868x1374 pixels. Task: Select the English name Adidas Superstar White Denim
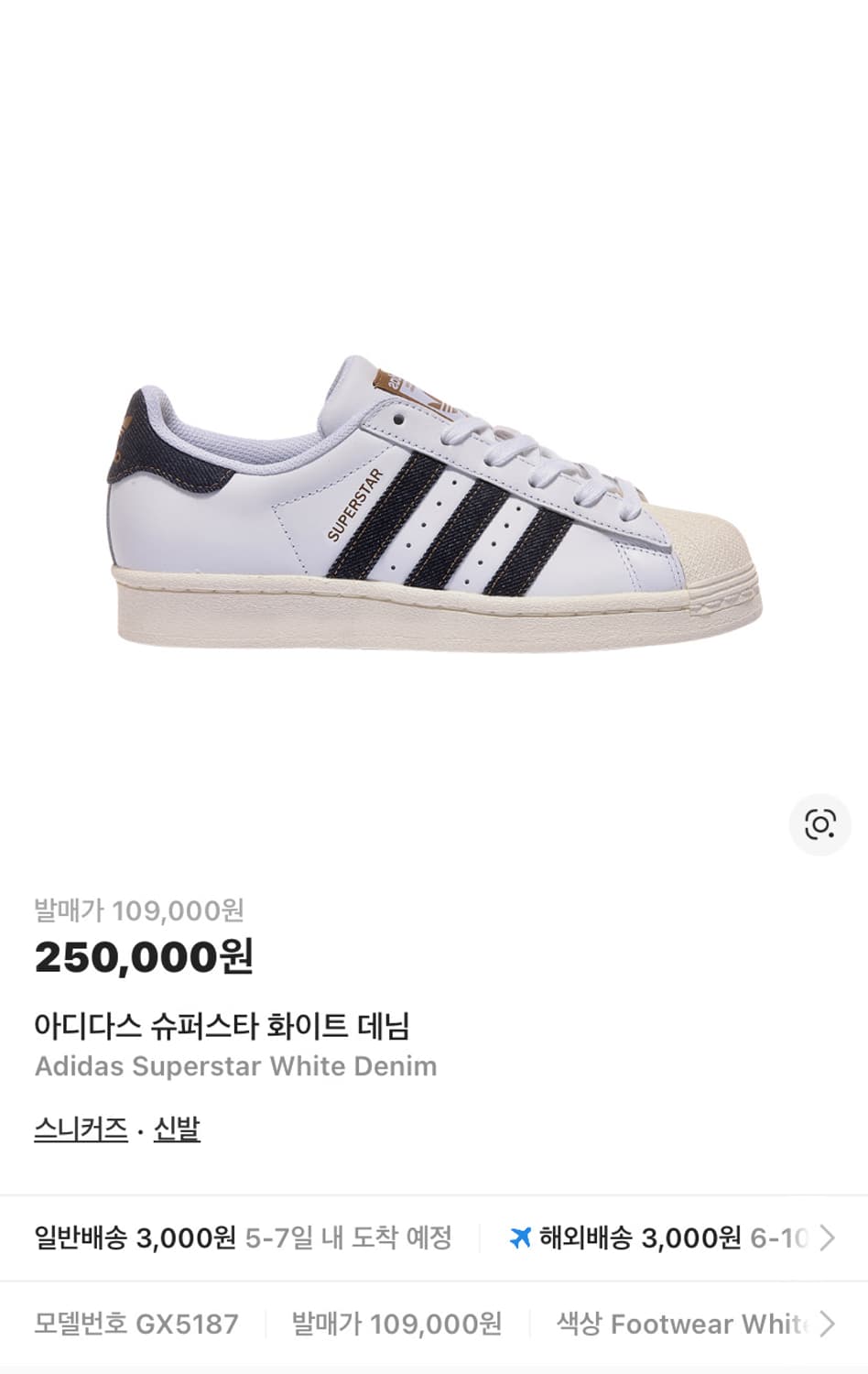tap(236, 1066)
